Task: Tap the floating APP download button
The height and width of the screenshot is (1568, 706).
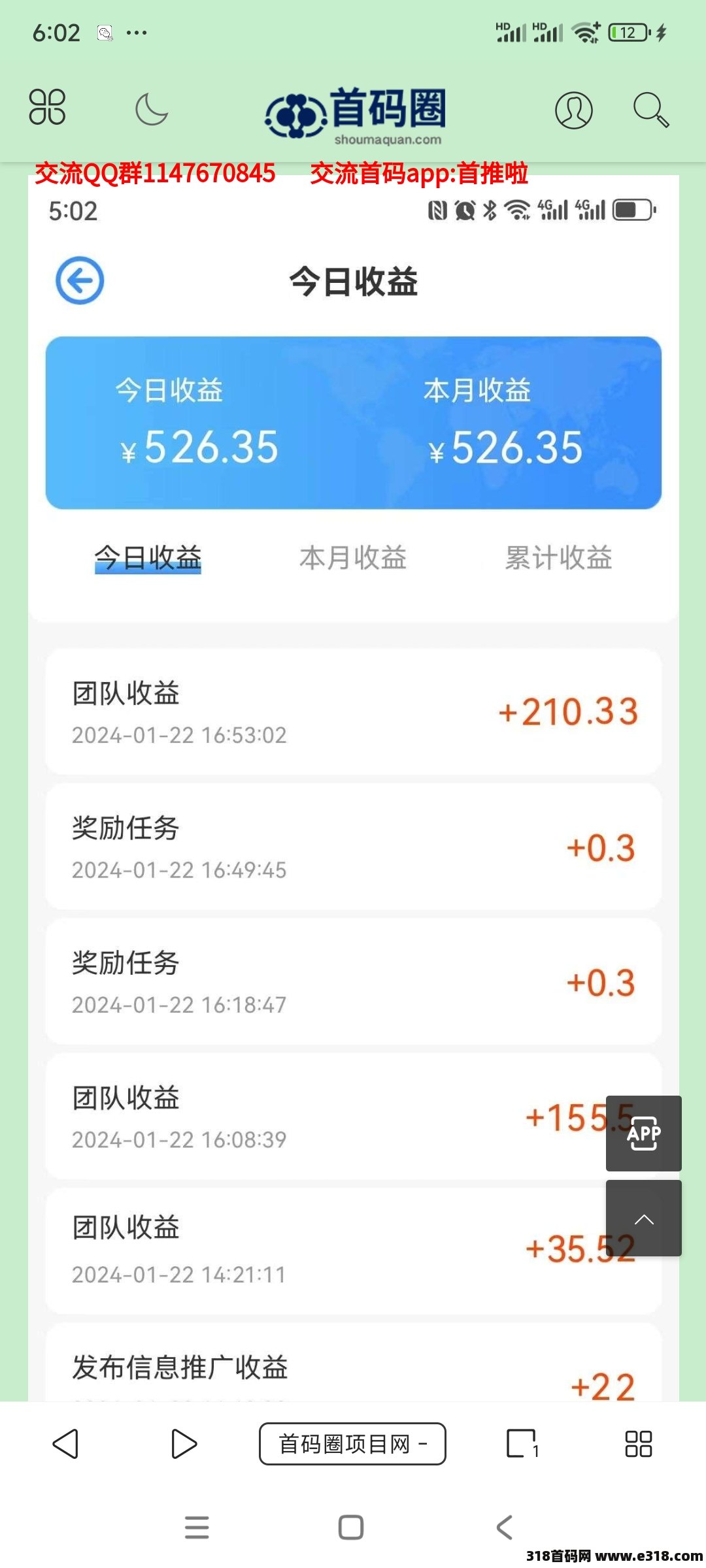Action: tap(644, 1133)
